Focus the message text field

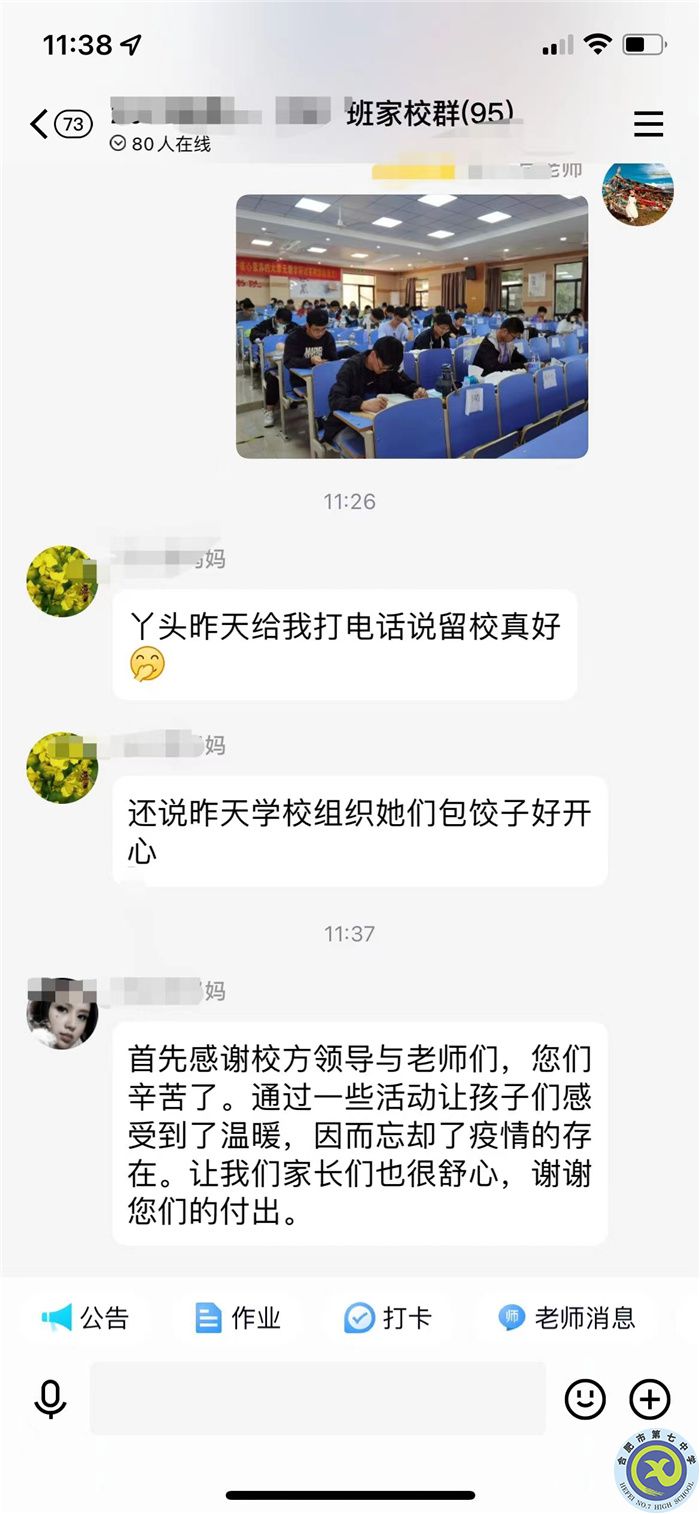(x=318, y=1399)
